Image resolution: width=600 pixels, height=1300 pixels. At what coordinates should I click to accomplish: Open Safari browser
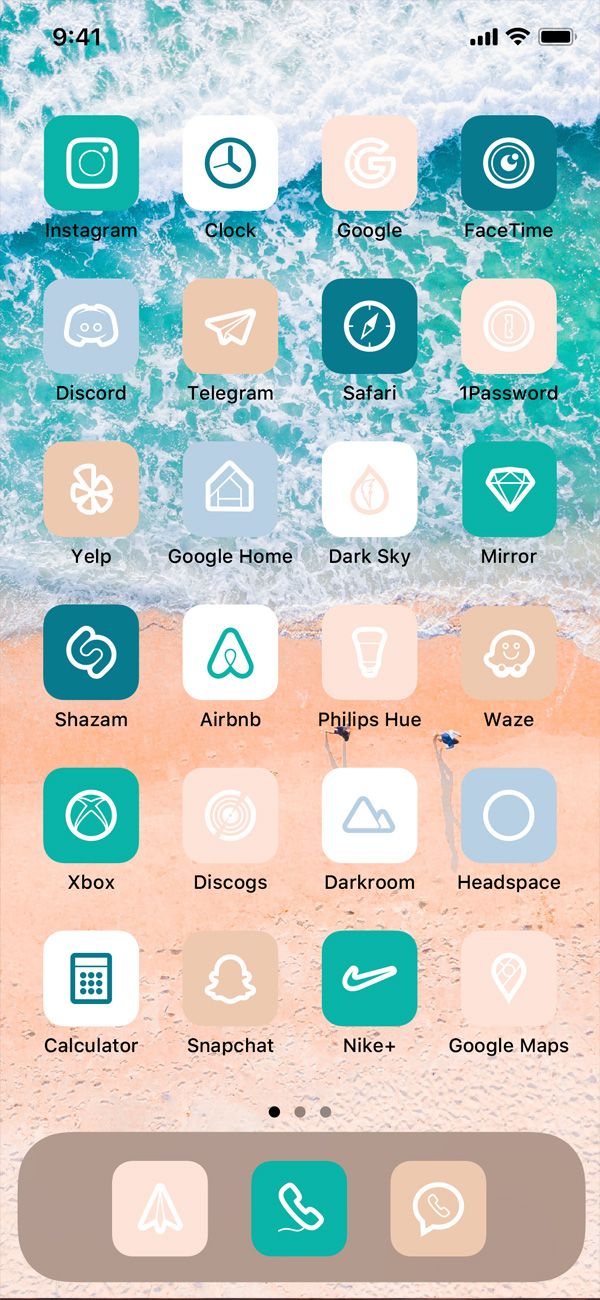click(x=369, y=326)
